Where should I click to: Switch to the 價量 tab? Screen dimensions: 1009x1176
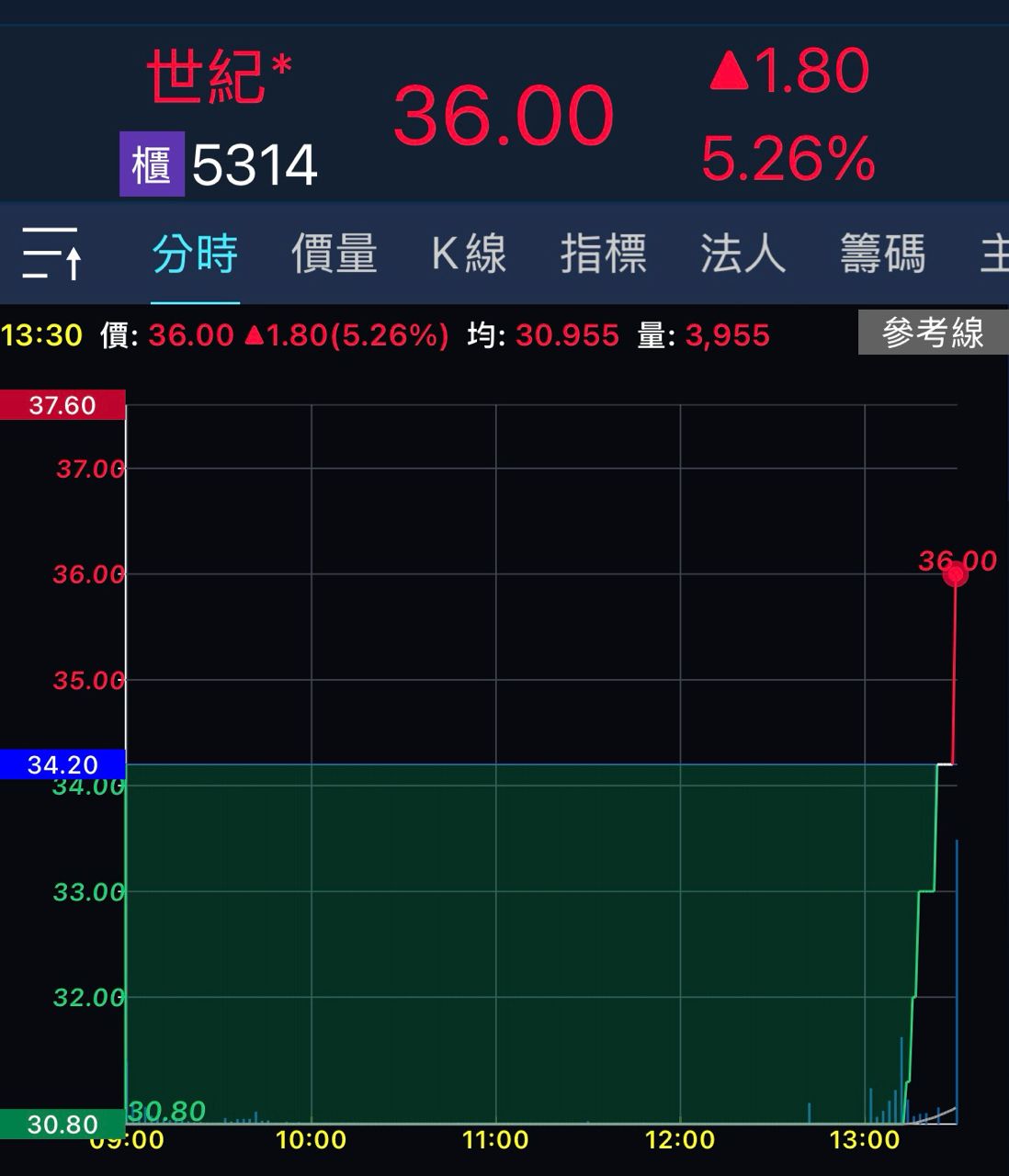(x=334, y=254)
